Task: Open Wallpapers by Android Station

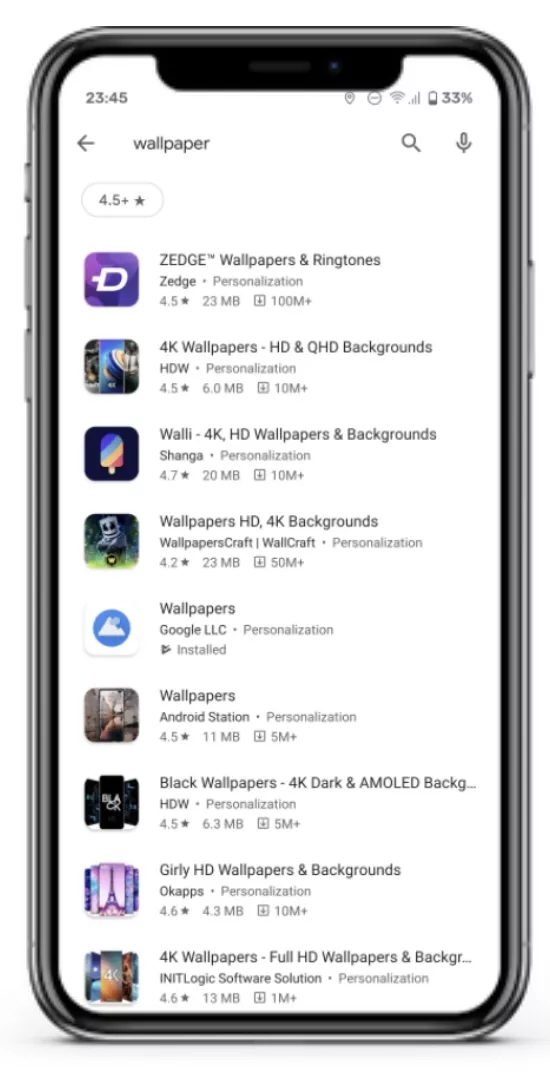Action: pos(280,715)
